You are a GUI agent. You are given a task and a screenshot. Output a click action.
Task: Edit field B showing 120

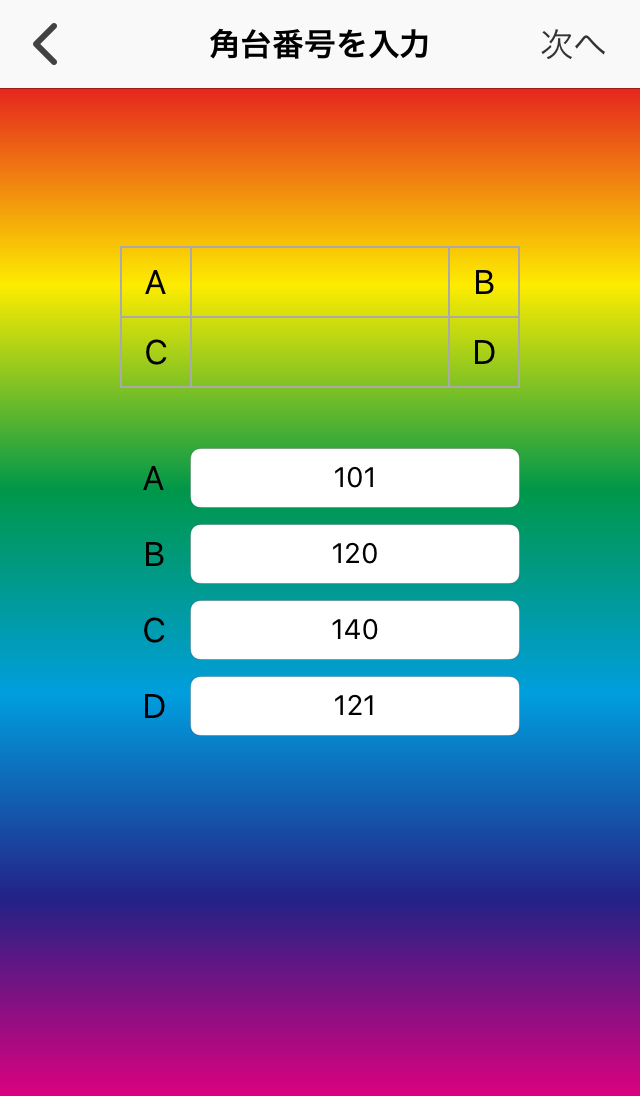(354, 554)
